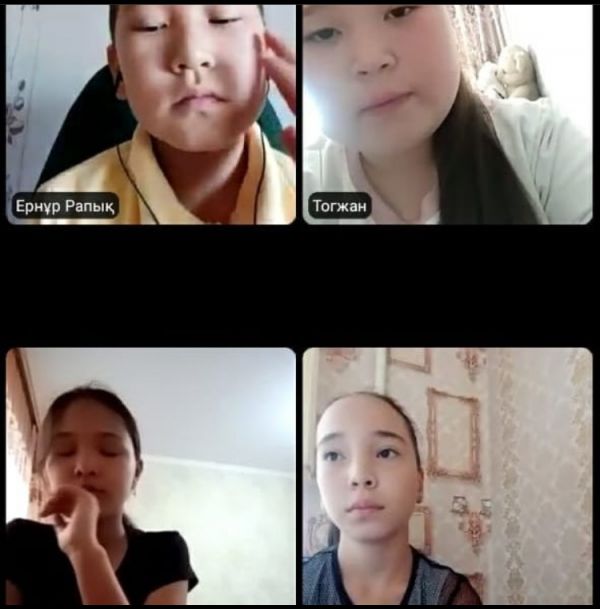The height and width of the screenshot is (609, 600).
Task: Select Ернұр Рапық's video tile
Action: [x=151, y=113]
